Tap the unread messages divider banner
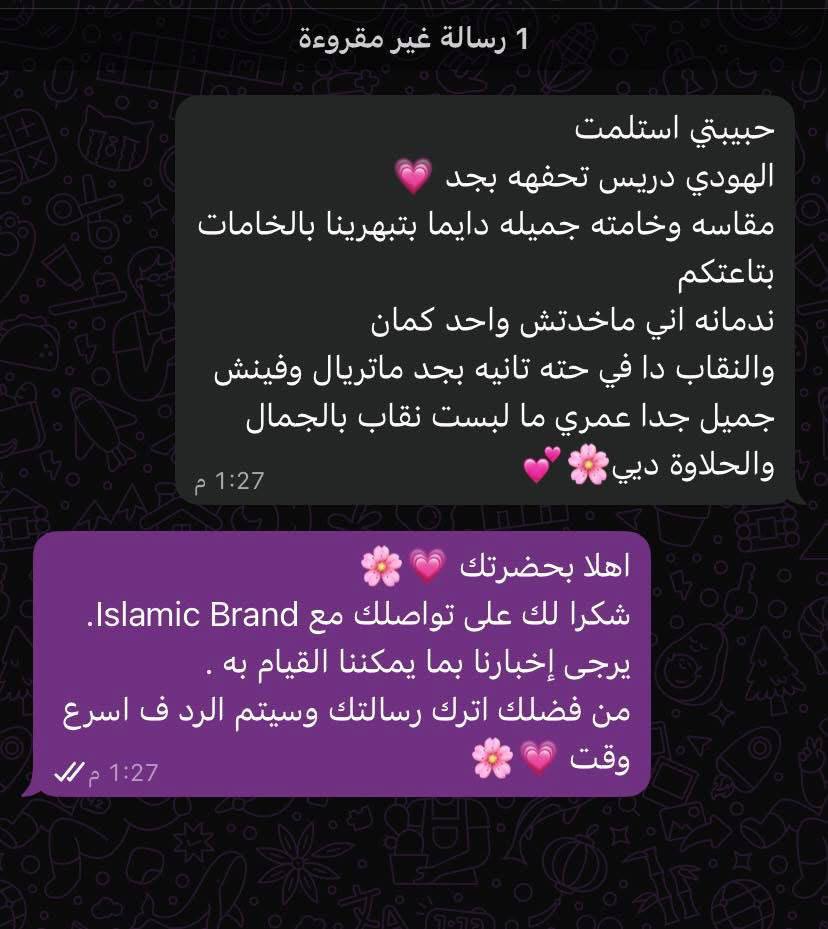The height and width of the screenshot is (929, 828). [x=414, y=33]
